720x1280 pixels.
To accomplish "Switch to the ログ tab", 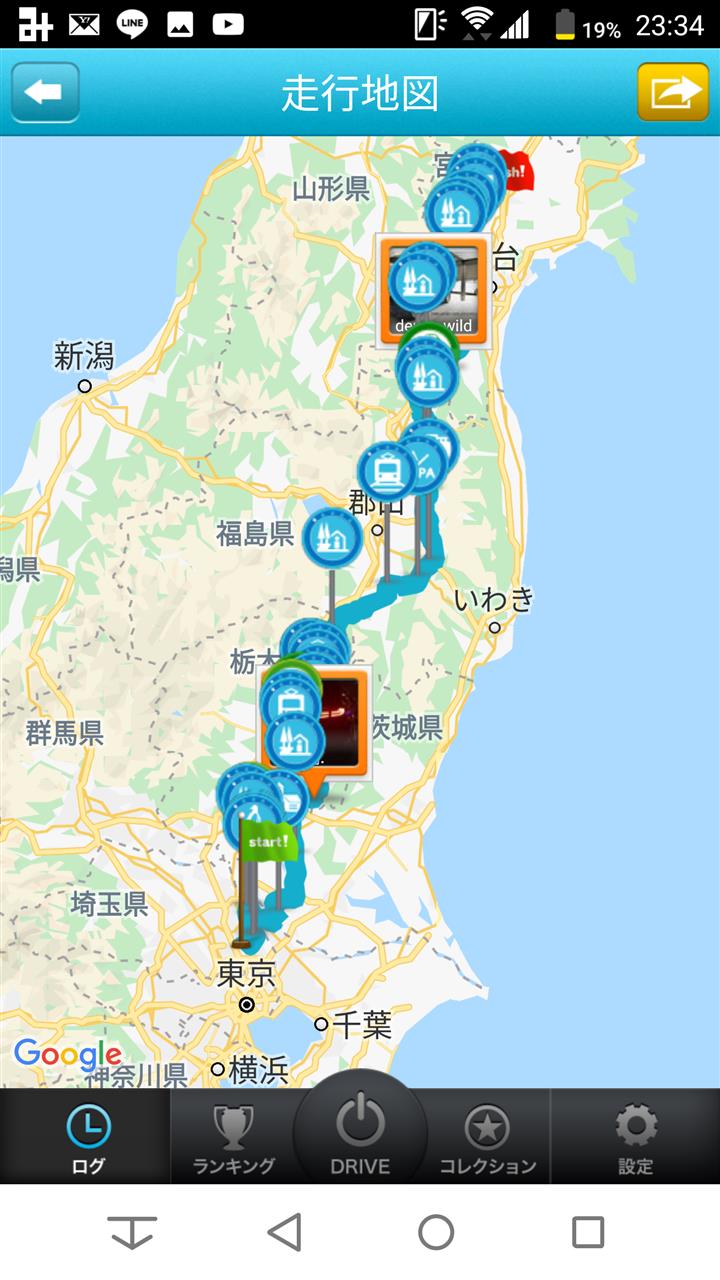I will point(87,1138).
